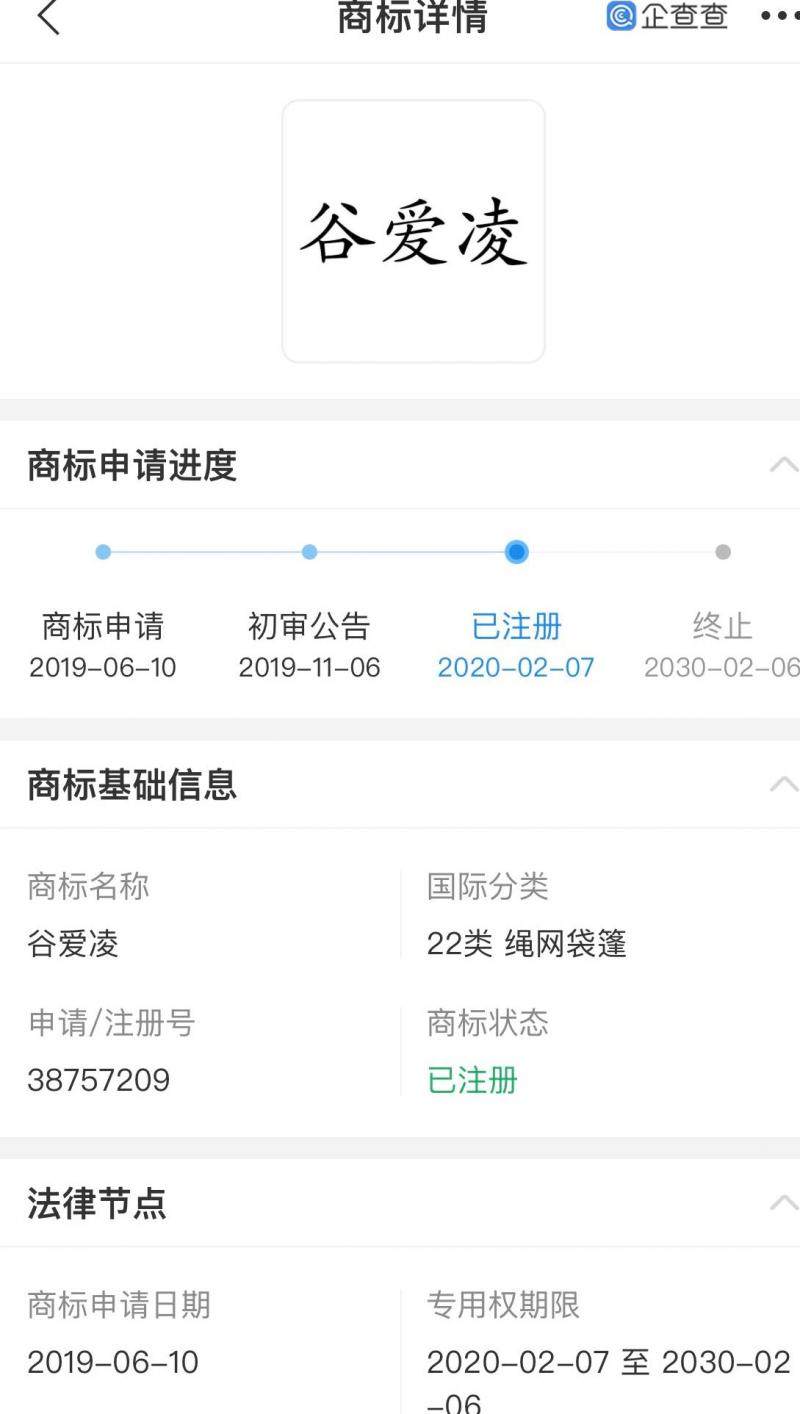Open the three-dot overflow menu
The width and height of the screenshot is (800, 1414).
779,17
